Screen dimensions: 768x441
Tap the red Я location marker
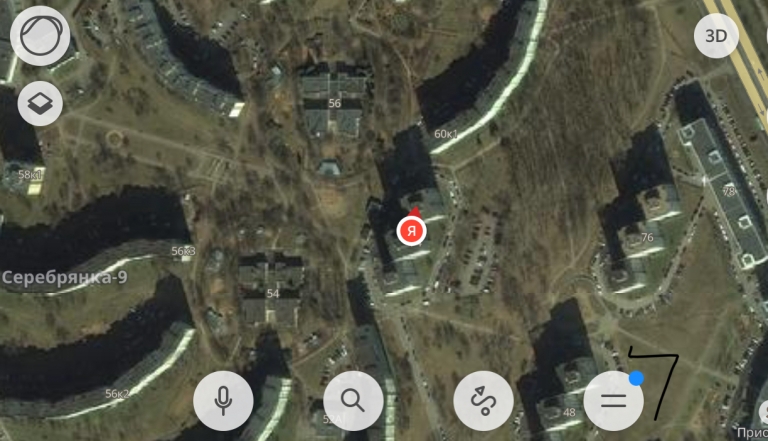(411, 231)
